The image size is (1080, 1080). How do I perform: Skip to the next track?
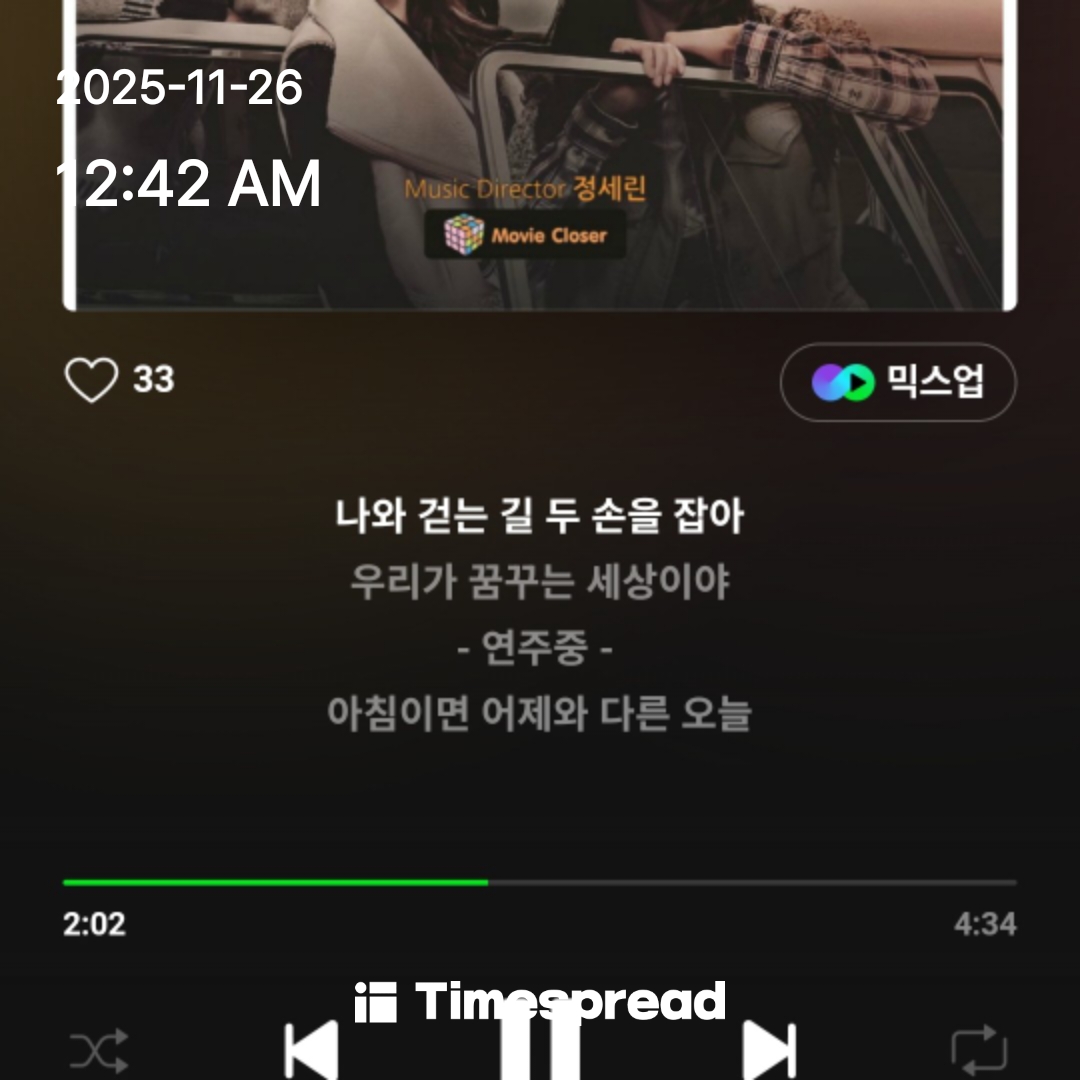point(769,1050)
